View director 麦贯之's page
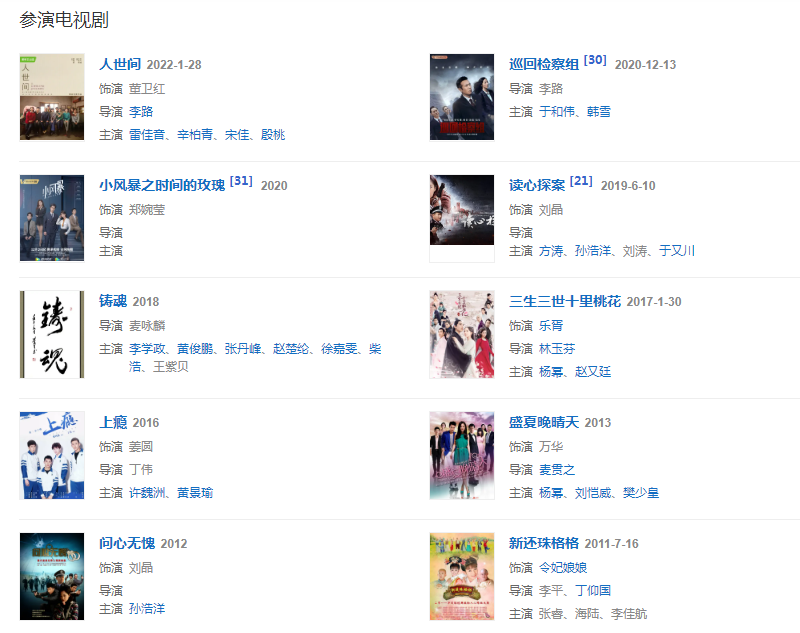This screenshot has height=633, width=800. (x=558, y=470)
